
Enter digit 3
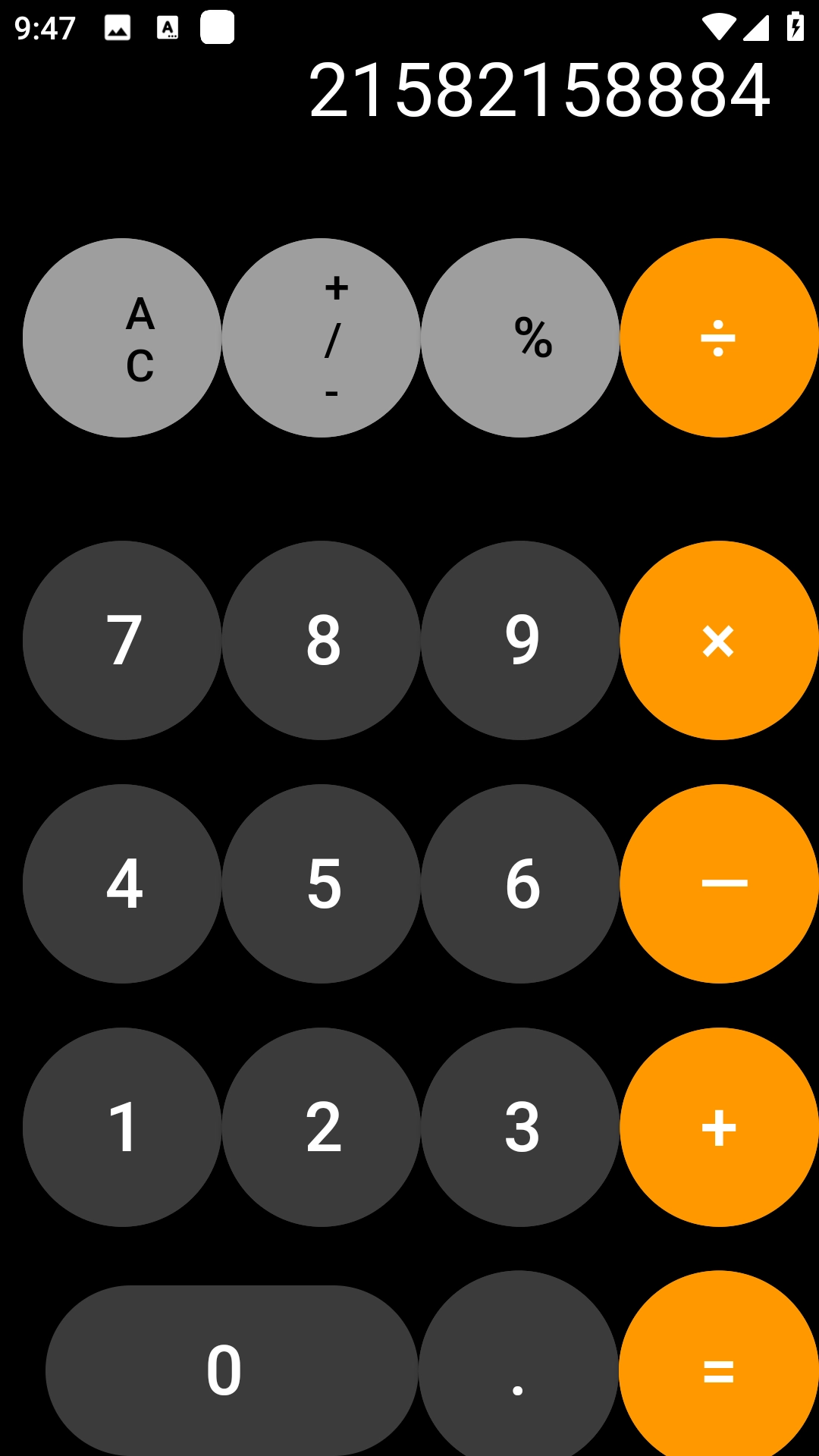coord(520,1127)
